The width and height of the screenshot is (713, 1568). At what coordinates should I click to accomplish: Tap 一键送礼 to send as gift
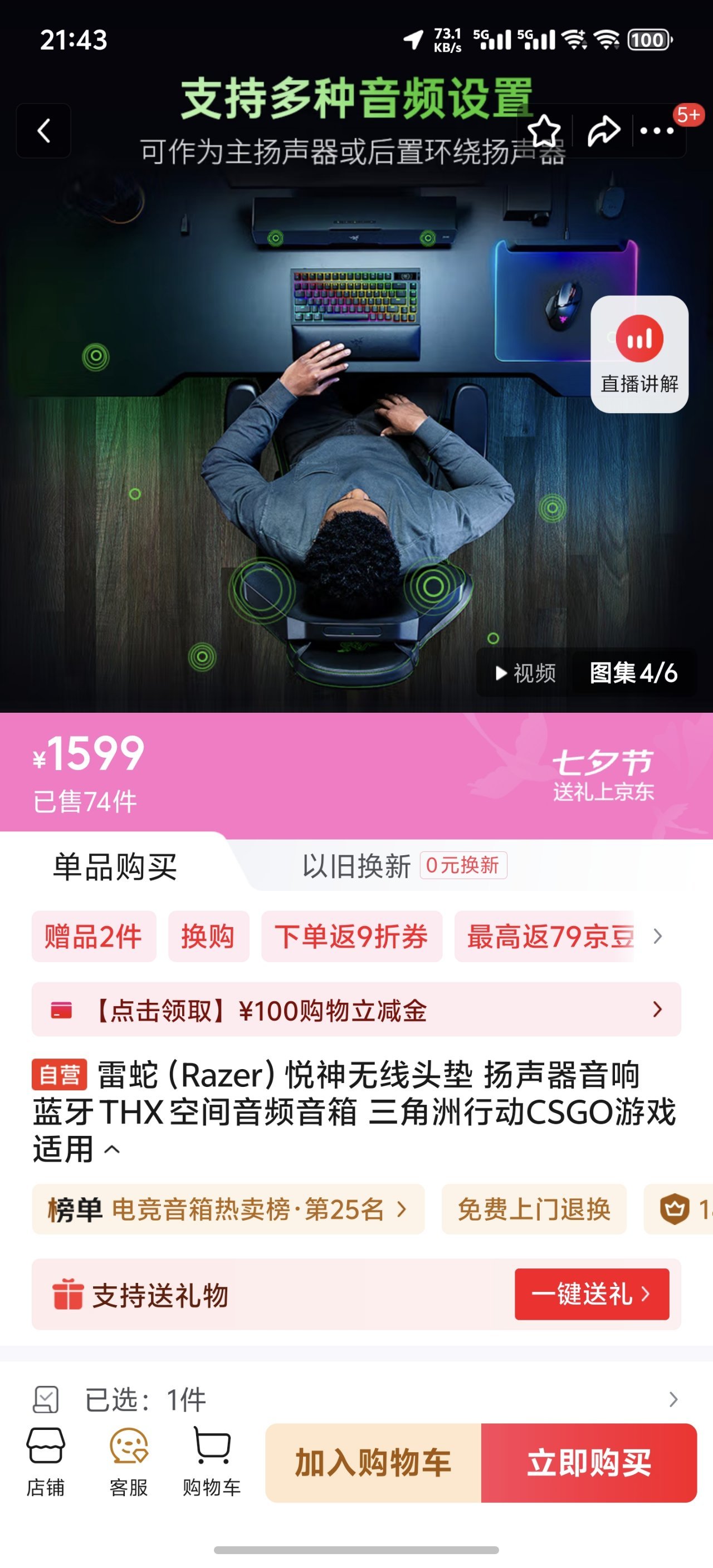pos(591,1293)
